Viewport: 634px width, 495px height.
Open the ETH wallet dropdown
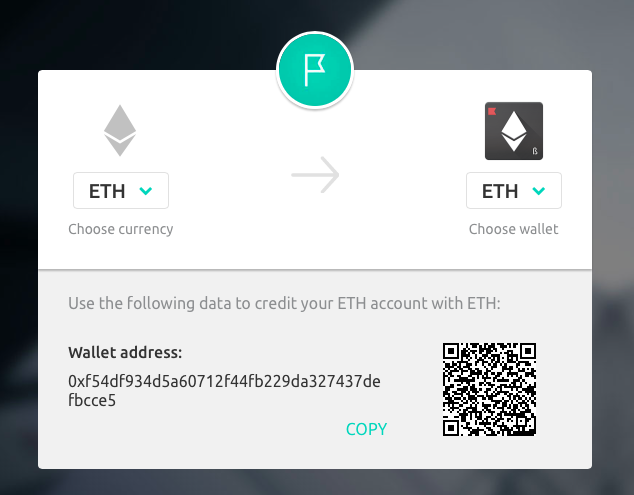(x=514, y=191)
